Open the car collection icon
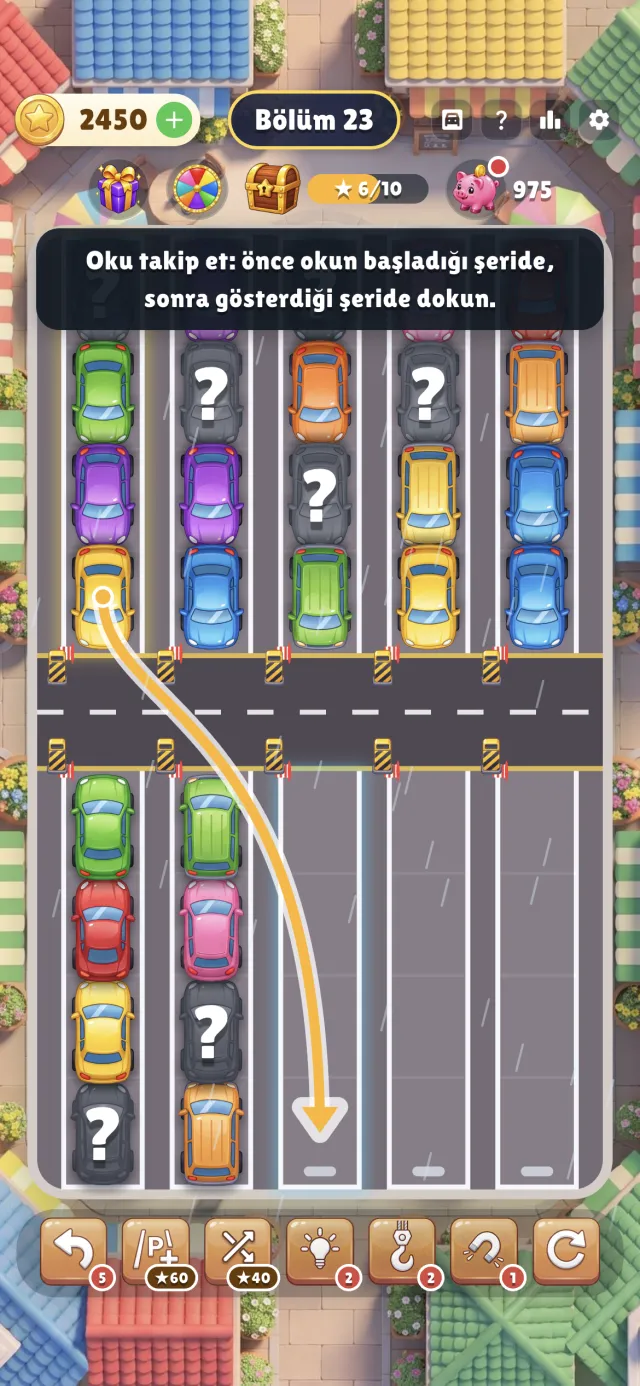640x1386 pixels. pyautogui.click(x=453, y=121)
